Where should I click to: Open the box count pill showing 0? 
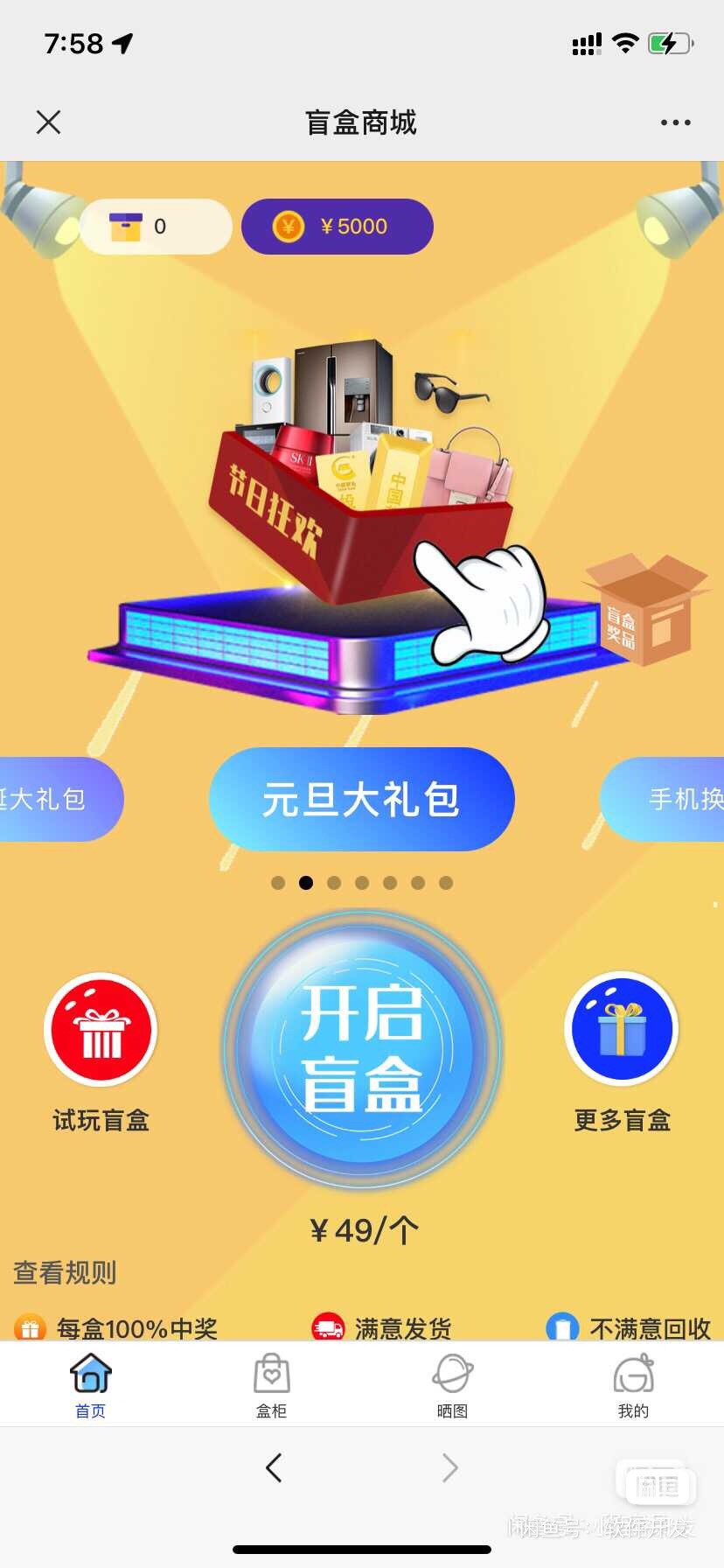point(156,227)
